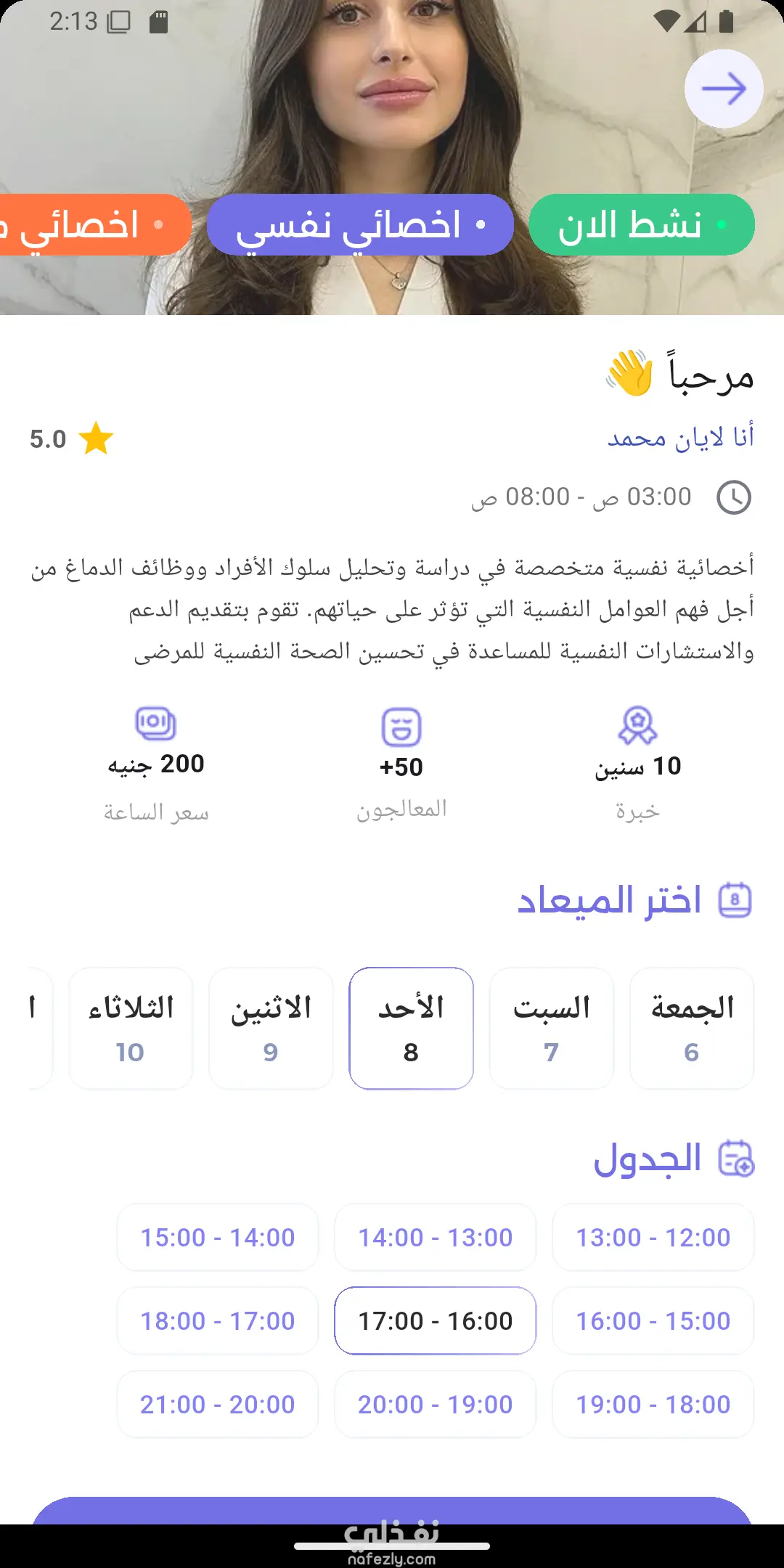Image resolution: width=784 pixels, height=1568 pixels.
Task: Pick Monday the 9th
Action: click(x=271, y=1028)
